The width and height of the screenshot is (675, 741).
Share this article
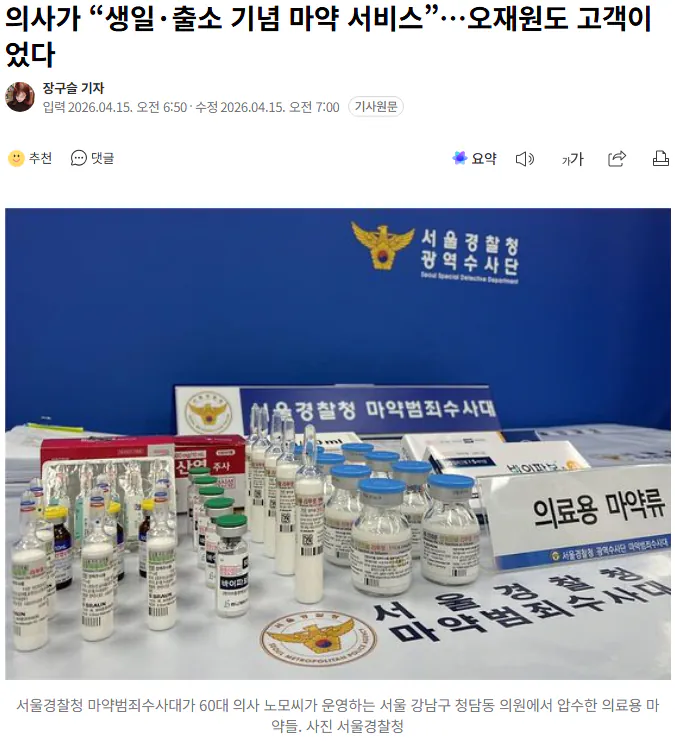point(617,158)
